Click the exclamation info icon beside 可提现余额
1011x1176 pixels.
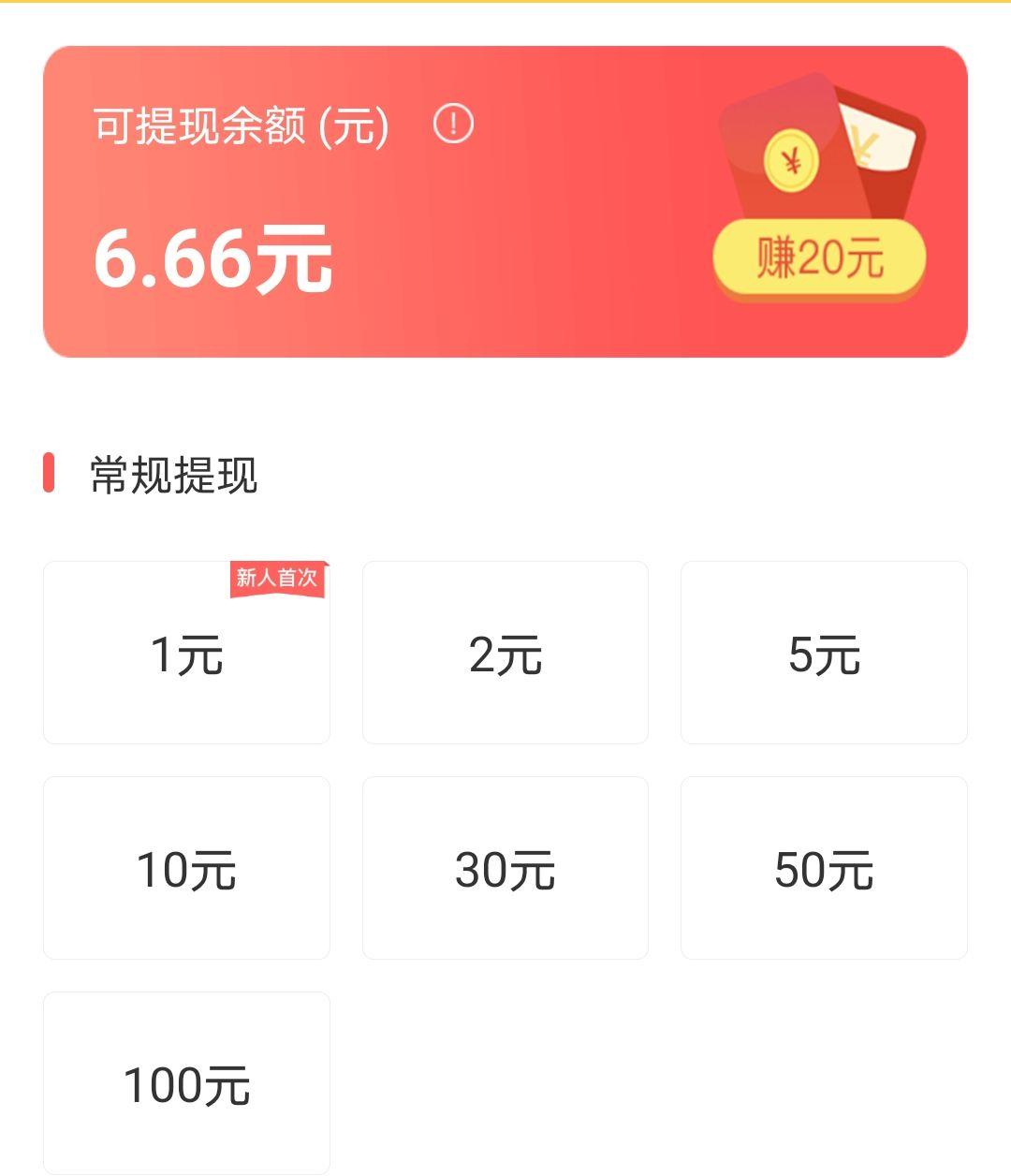click(x=453, y=124)
